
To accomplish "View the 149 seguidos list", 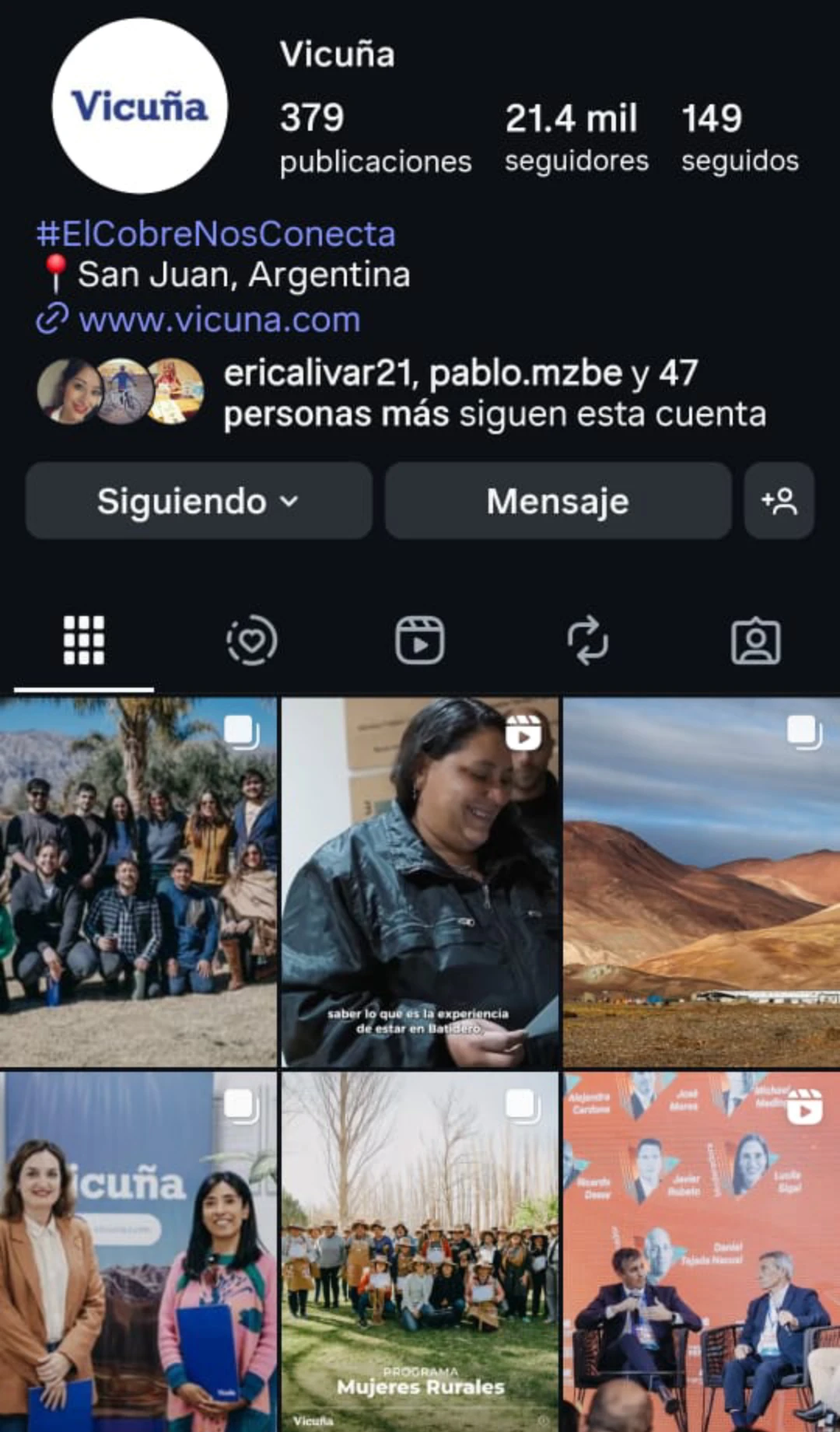I will pos(739,137).
